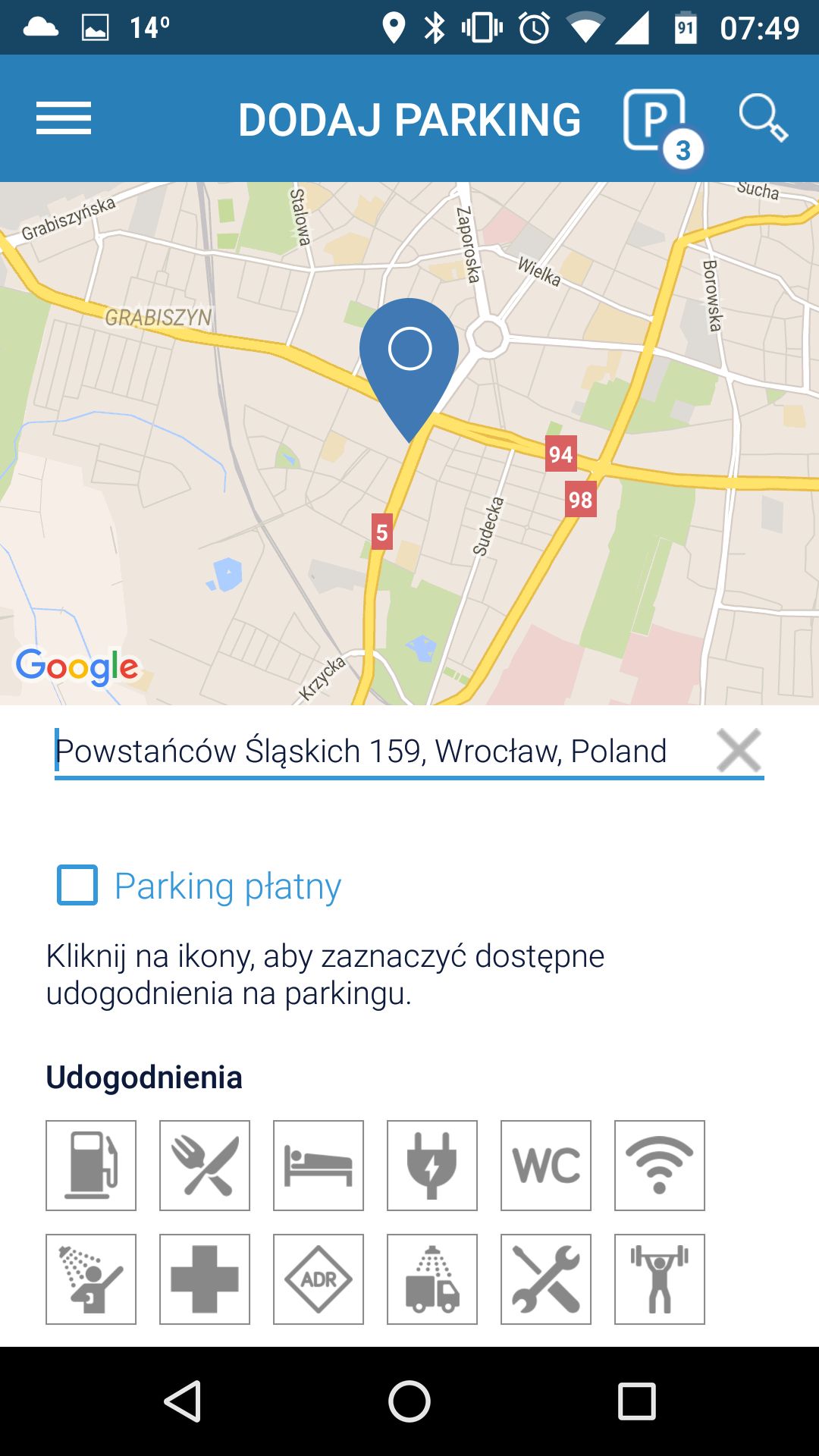The height and width of the screenshot is (1456, 819).
Task: Check the Parking płatny checkbox
Action: pos(77,885)
